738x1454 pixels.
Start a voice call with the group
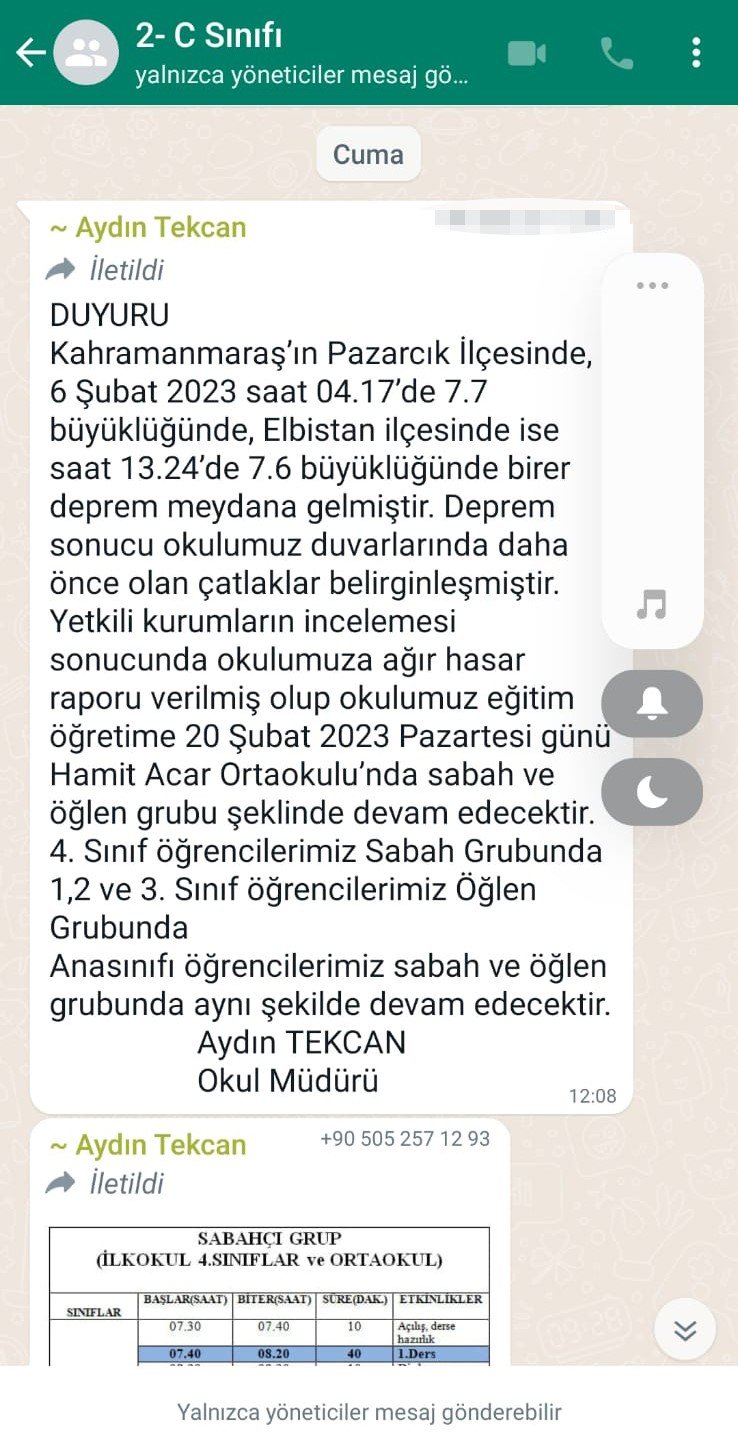click(617, 53)
